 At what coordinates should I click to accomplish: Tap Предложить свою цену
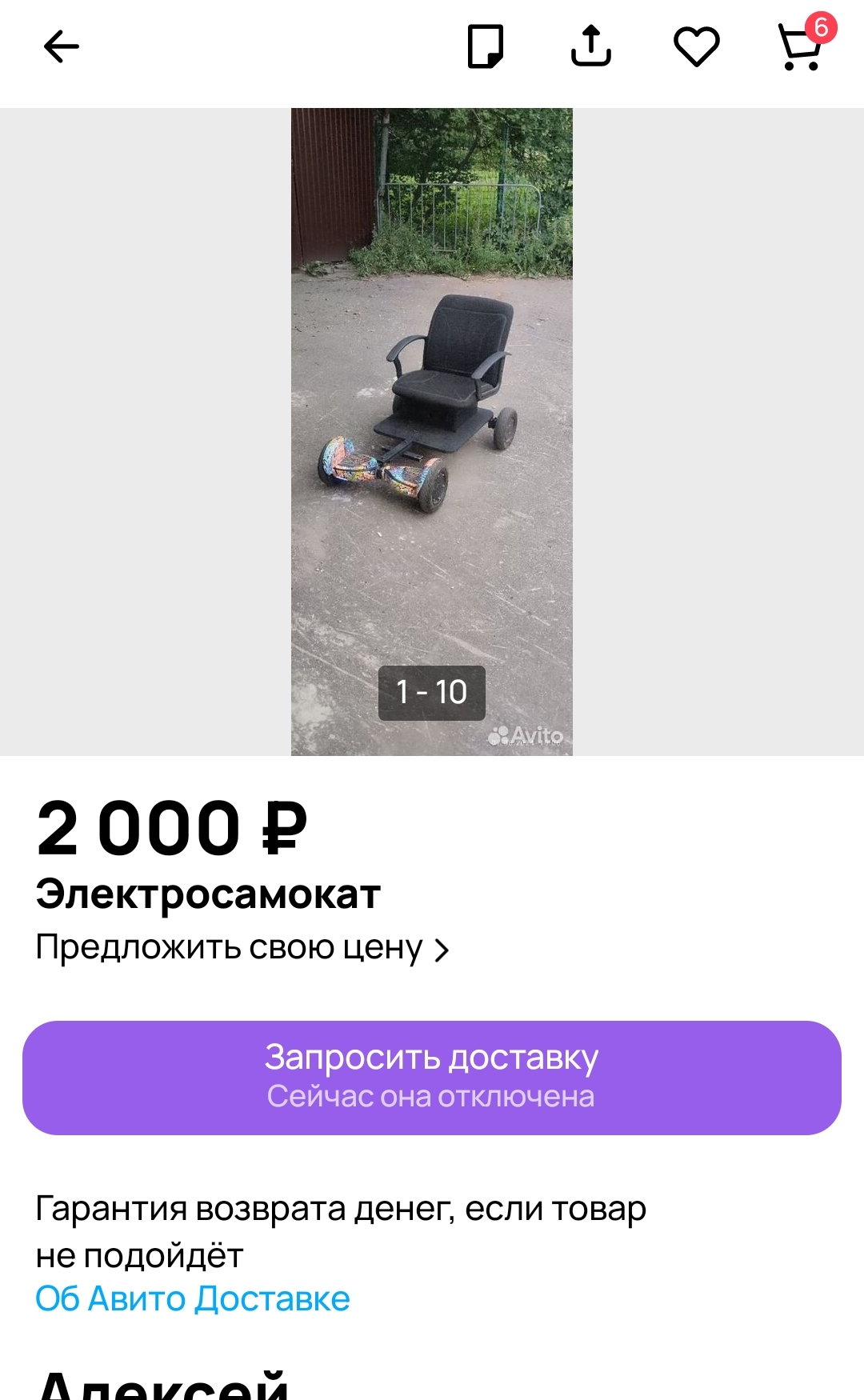[242, 948]
